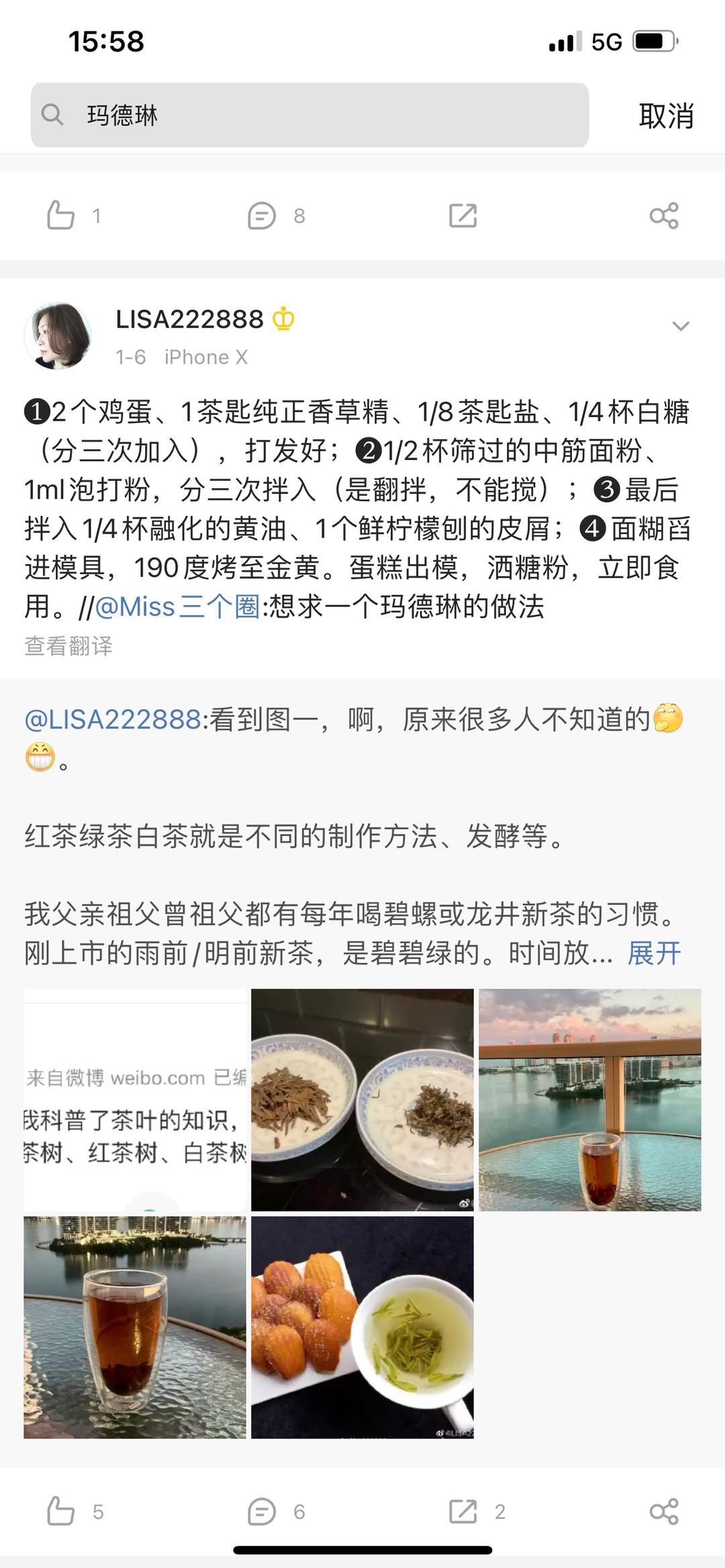Repost the upper post with no repost count
The height and width of the screenshot is (1568, 725).
[463, 216]
